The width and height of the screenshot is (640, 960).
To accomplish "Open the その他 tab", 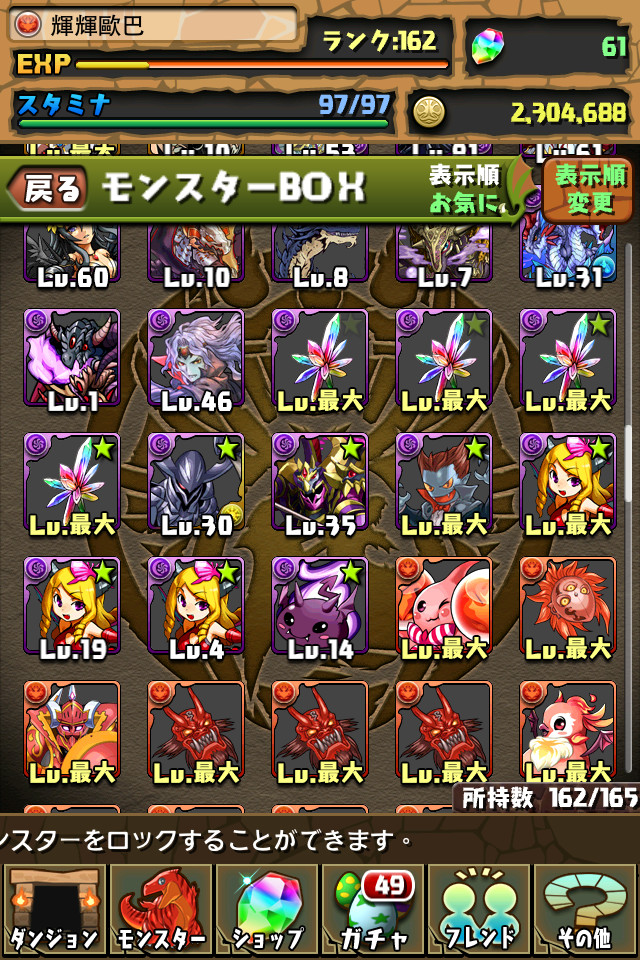I will pyautogui.click(x=587, y=910).
